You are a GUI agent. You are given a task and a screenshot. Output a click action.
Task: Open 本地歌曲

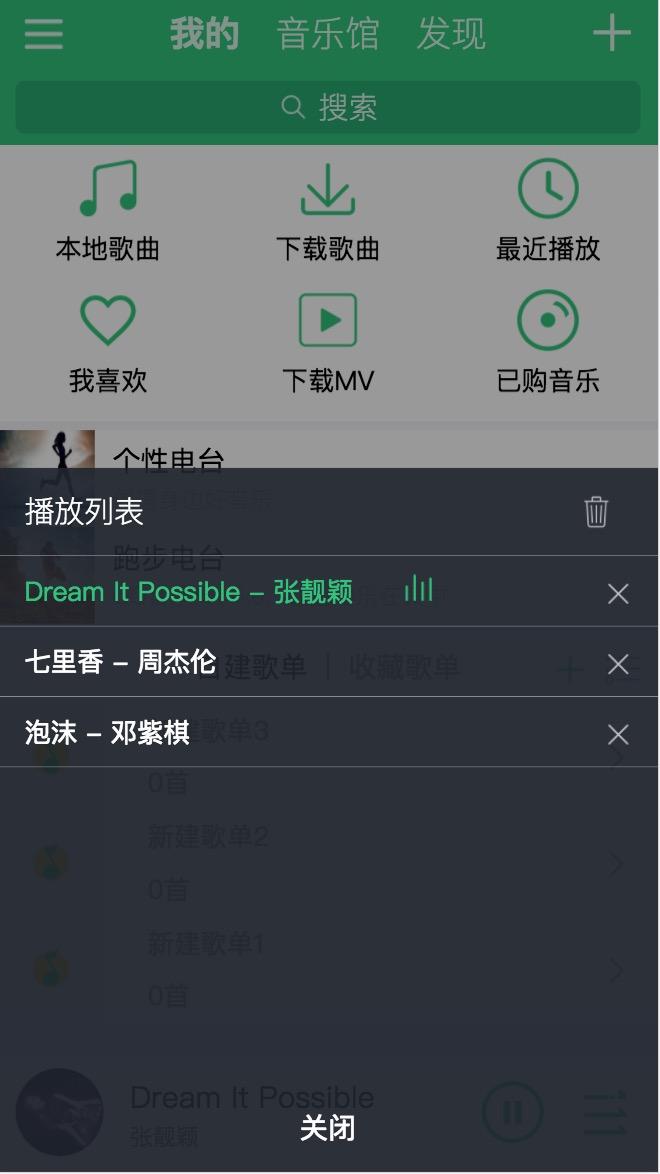108,210
